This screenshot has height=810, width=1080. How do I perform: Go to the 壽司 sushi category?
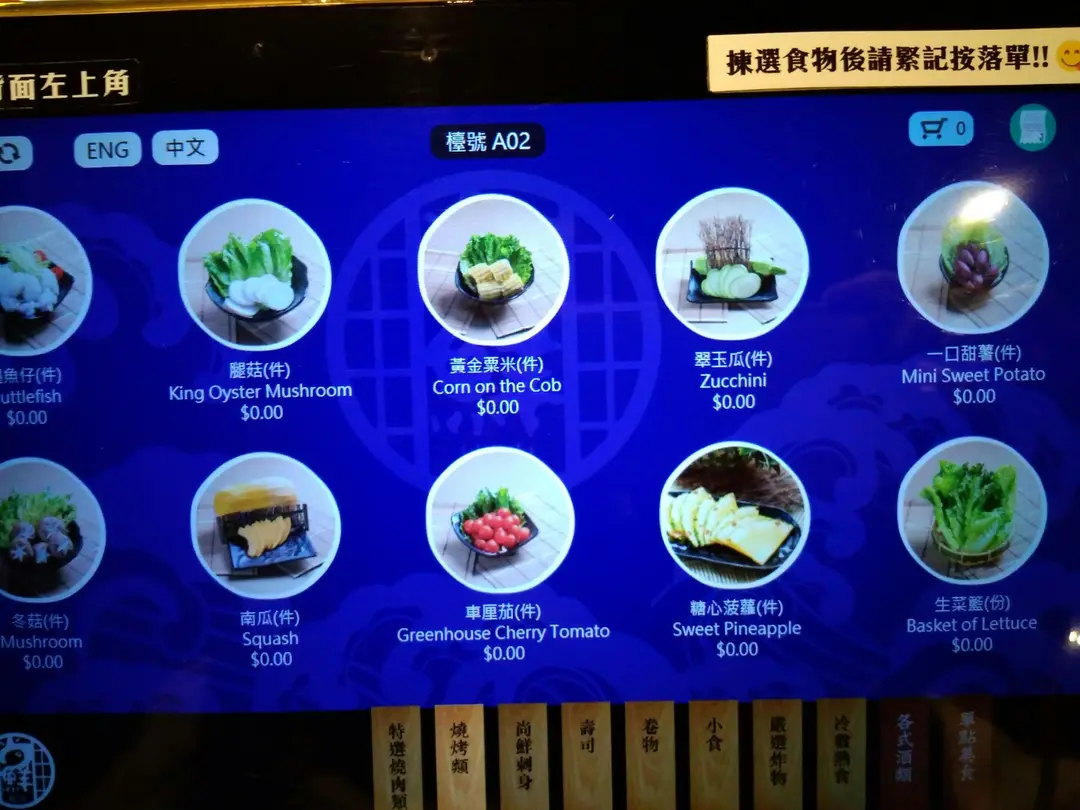point(586,755)
